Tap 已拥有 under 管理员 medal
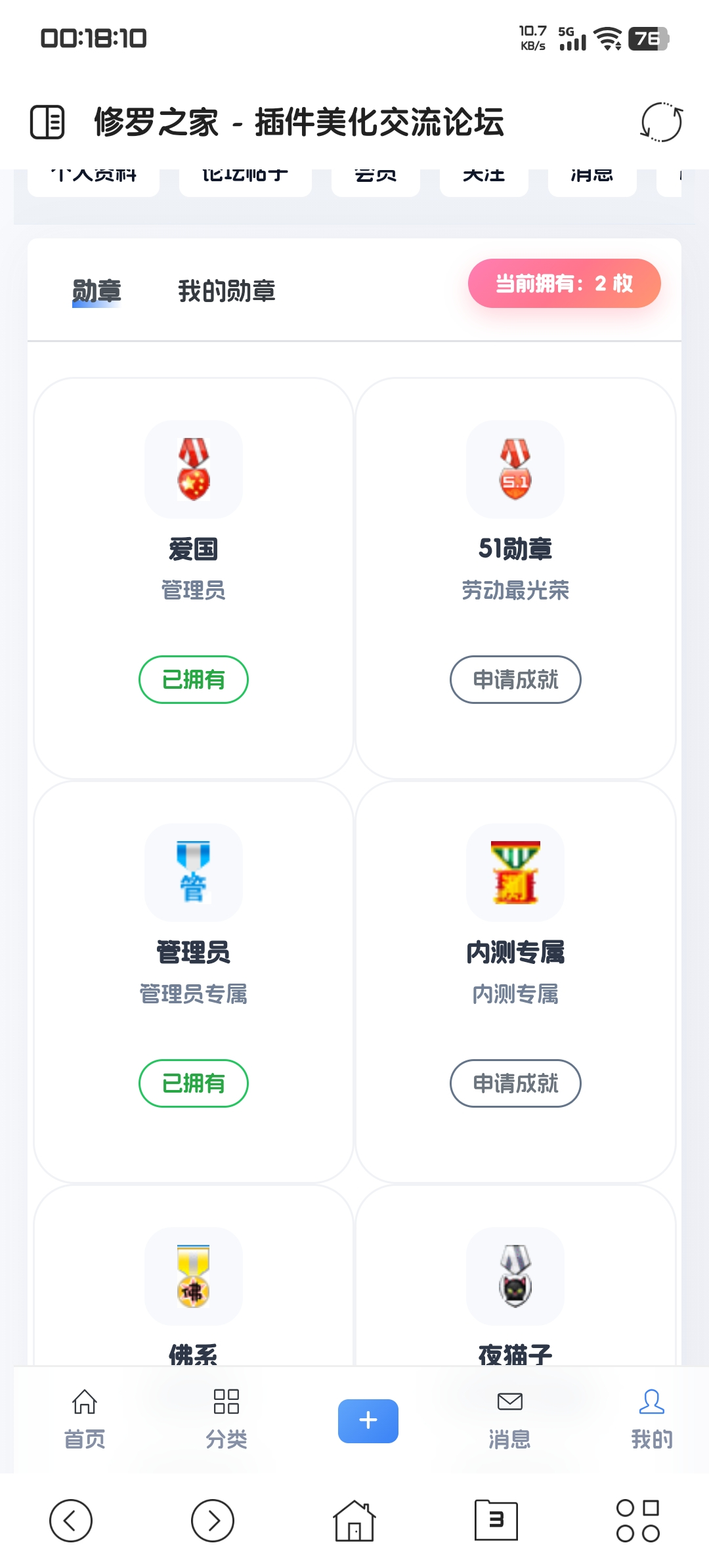709x1568 pixels. pyautogui.click(x=194, y=1083)
